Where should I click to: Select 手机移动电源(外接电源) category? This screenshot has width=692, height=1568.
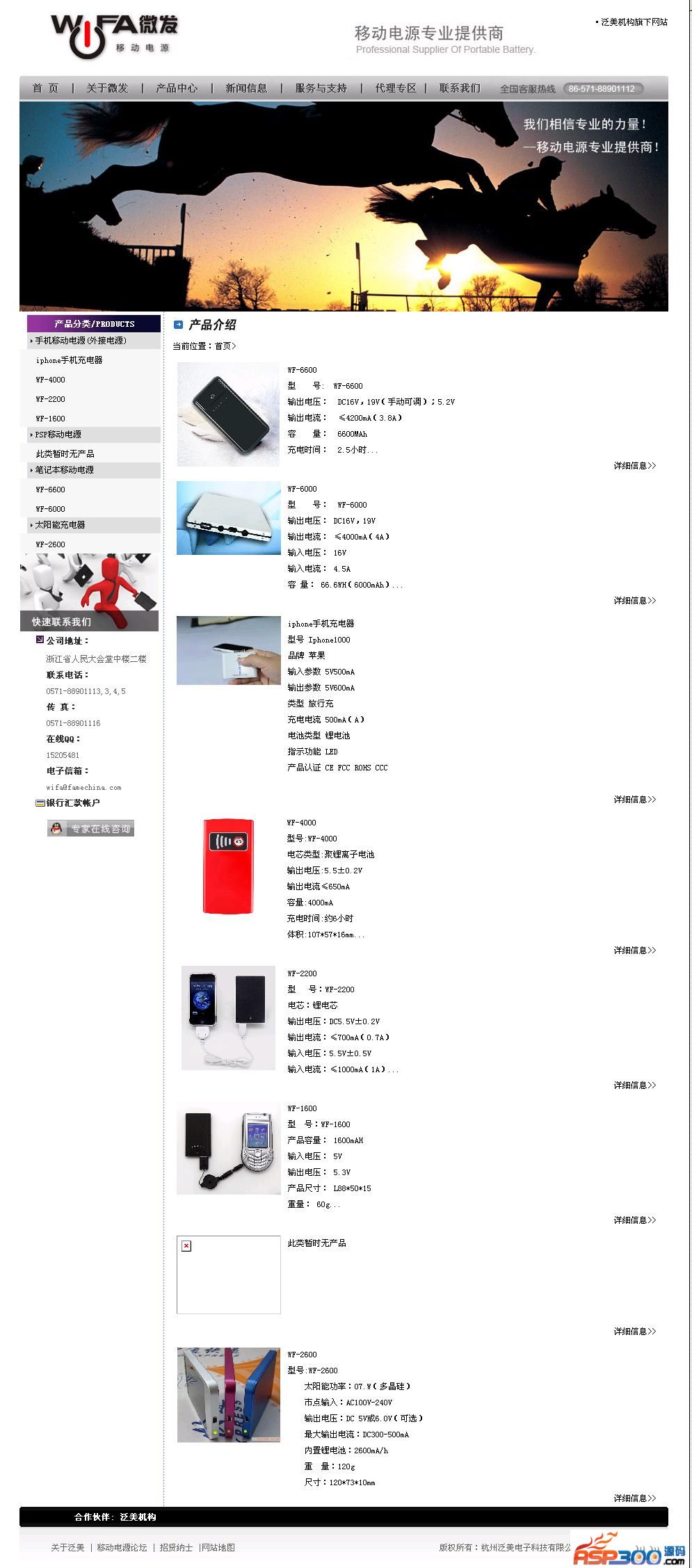pyautogui.click(x=81, y=341)
